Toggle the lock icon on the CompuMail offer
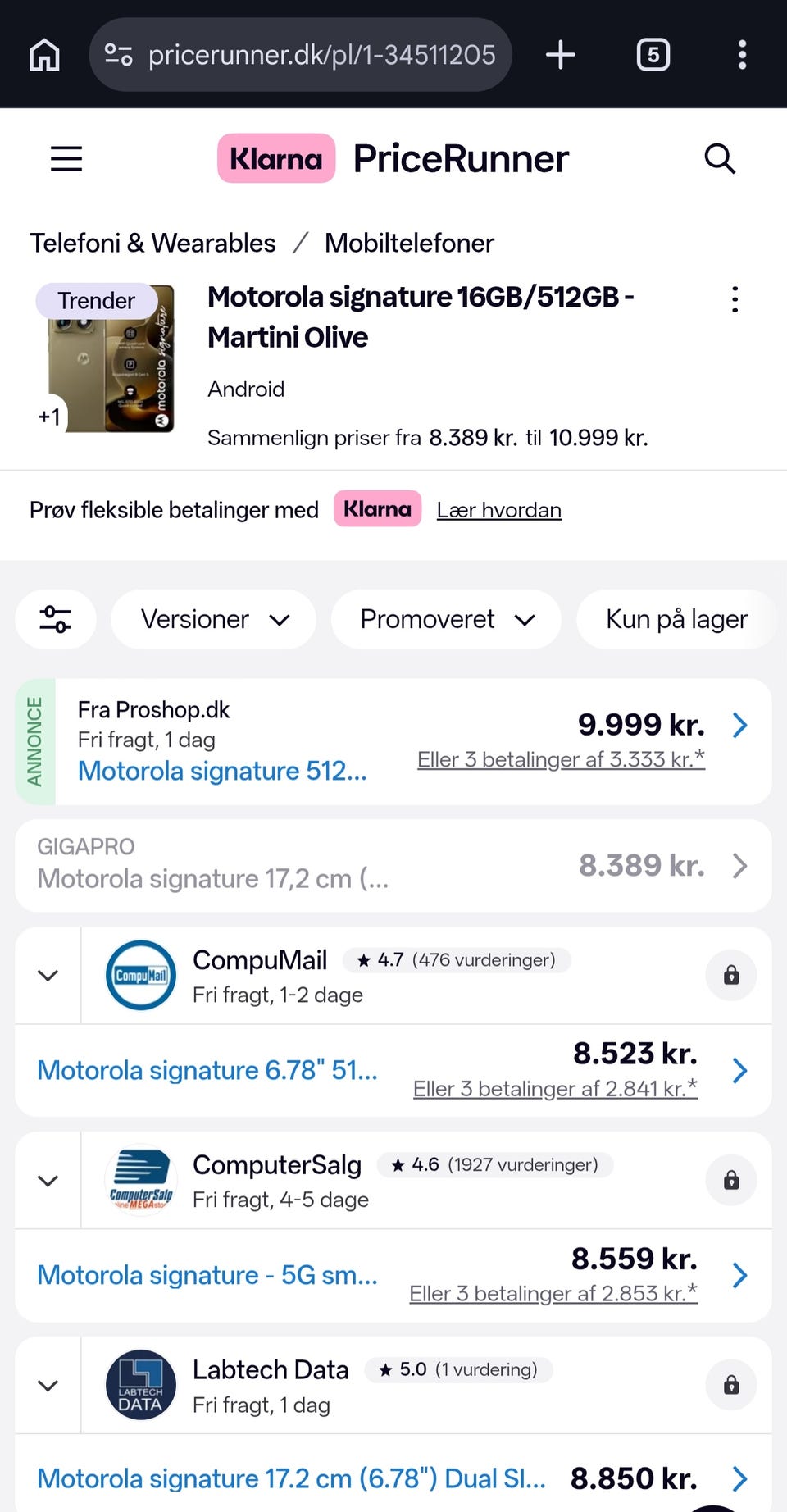 point(730,975)
